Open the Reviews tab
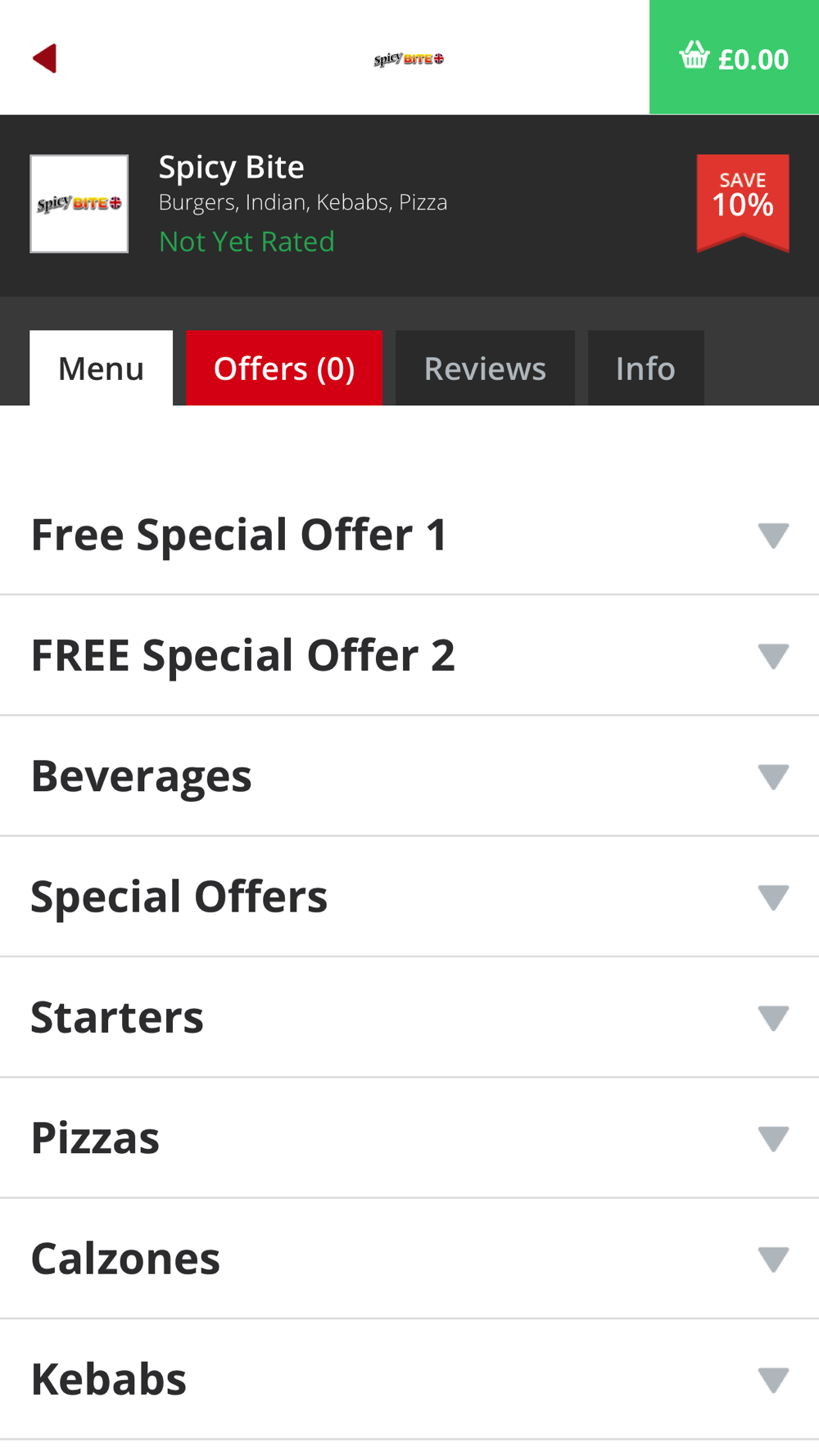Screen dimensions: 819x1456 (x=485, y=368)
